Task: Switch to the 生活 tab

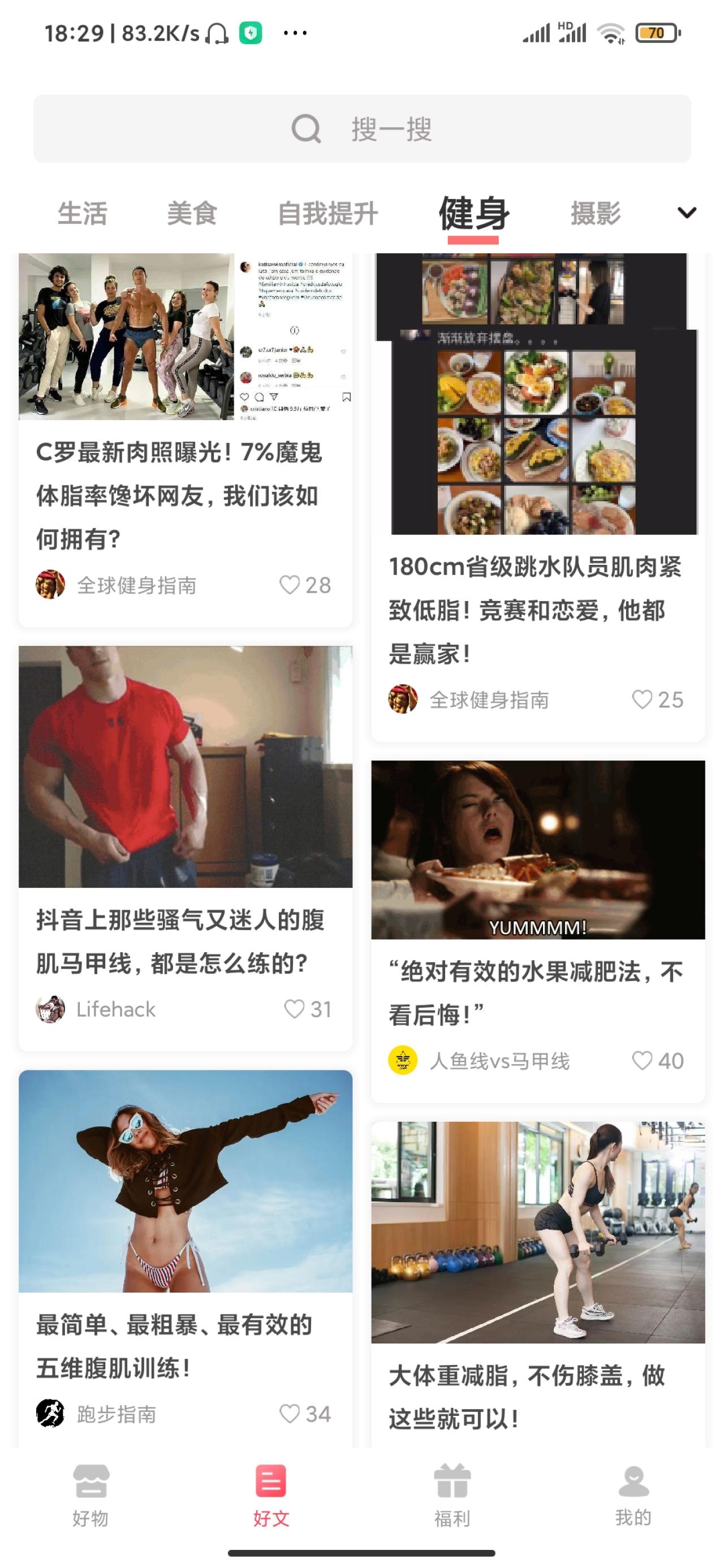Action: (82, 214)
